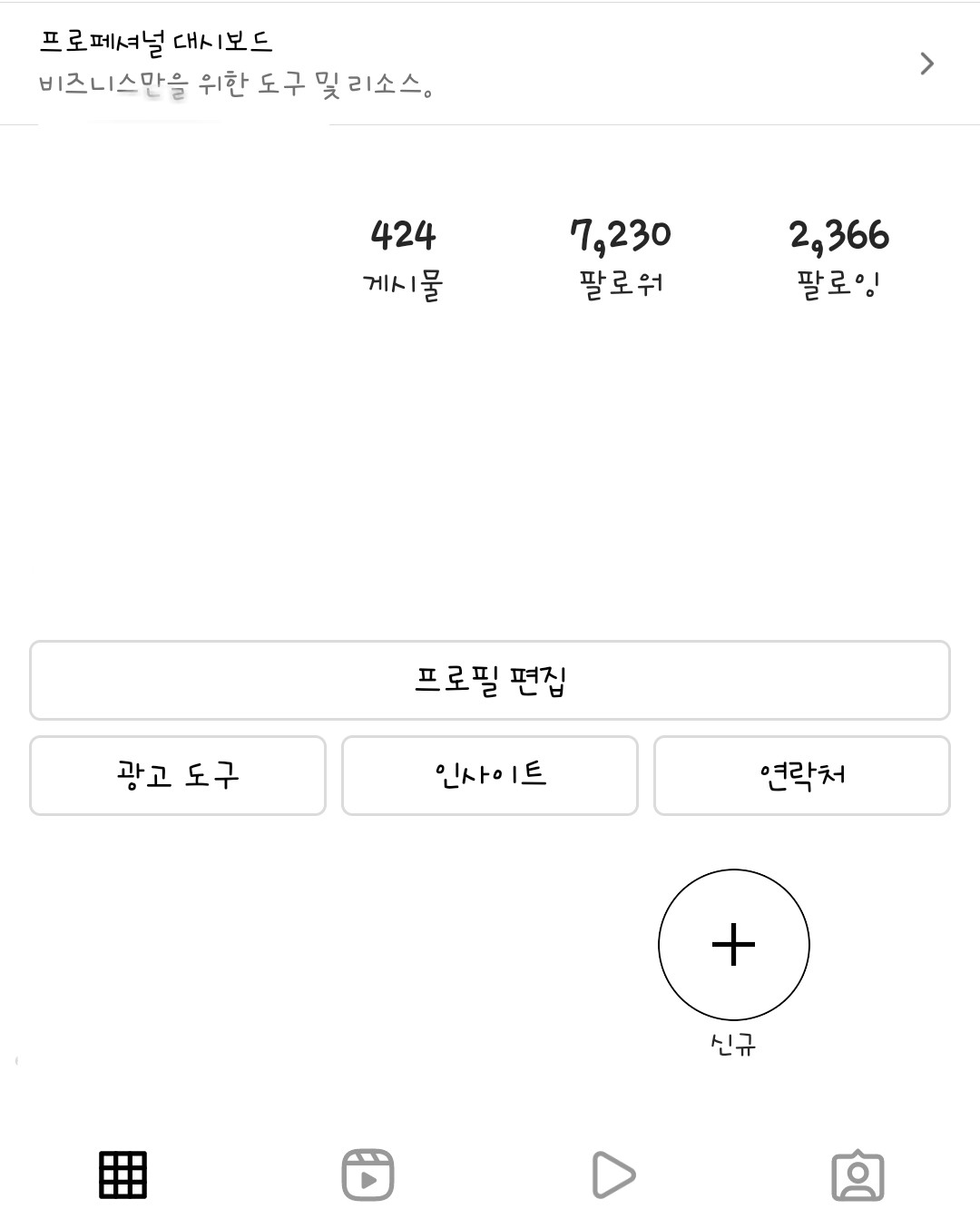
Task: Switch to the tagged photos tab
Action: pyautogui.click(x=857, y=1175)
